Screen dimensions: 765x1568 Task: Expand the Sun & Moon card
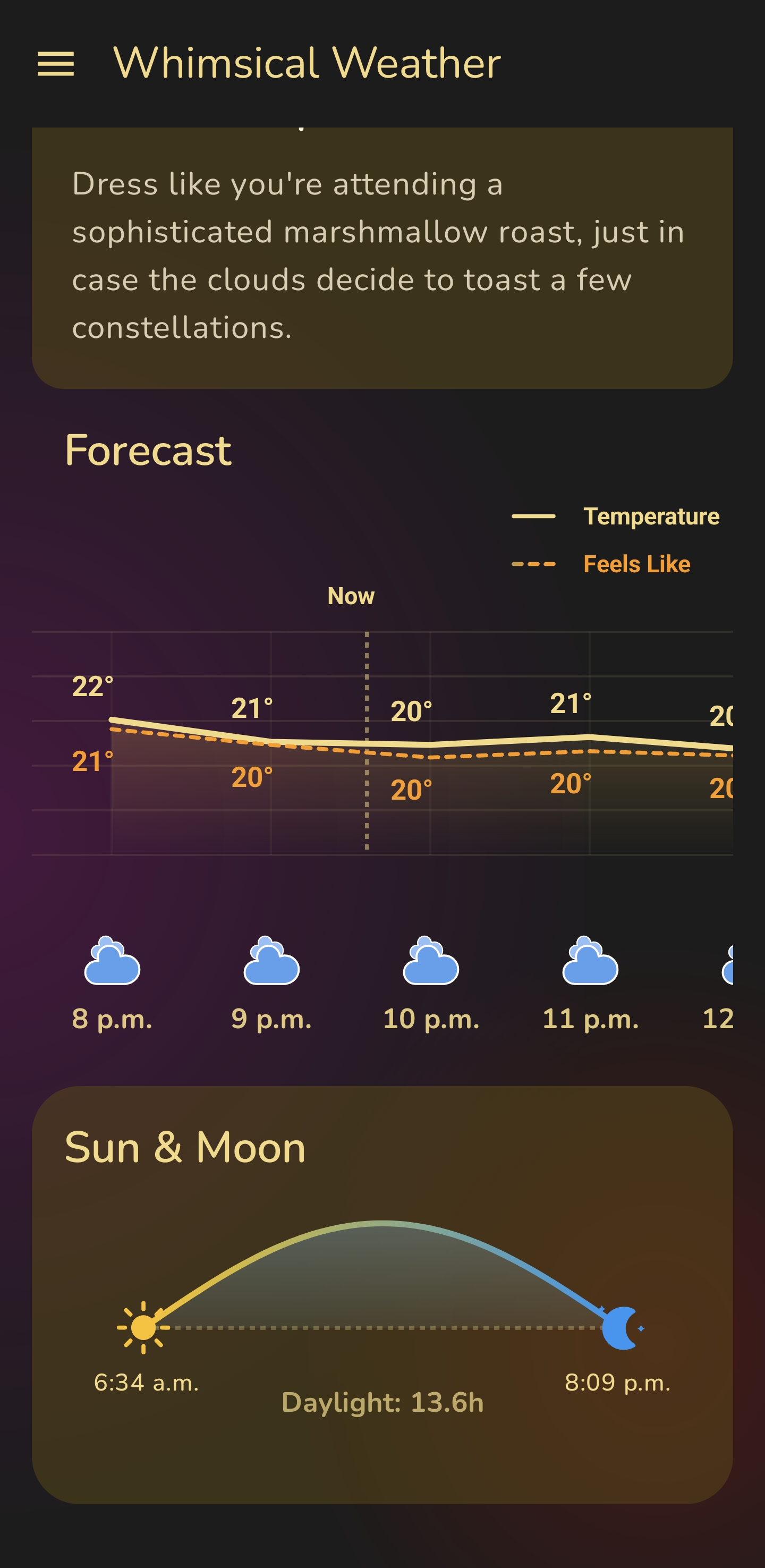point(185,1147)
